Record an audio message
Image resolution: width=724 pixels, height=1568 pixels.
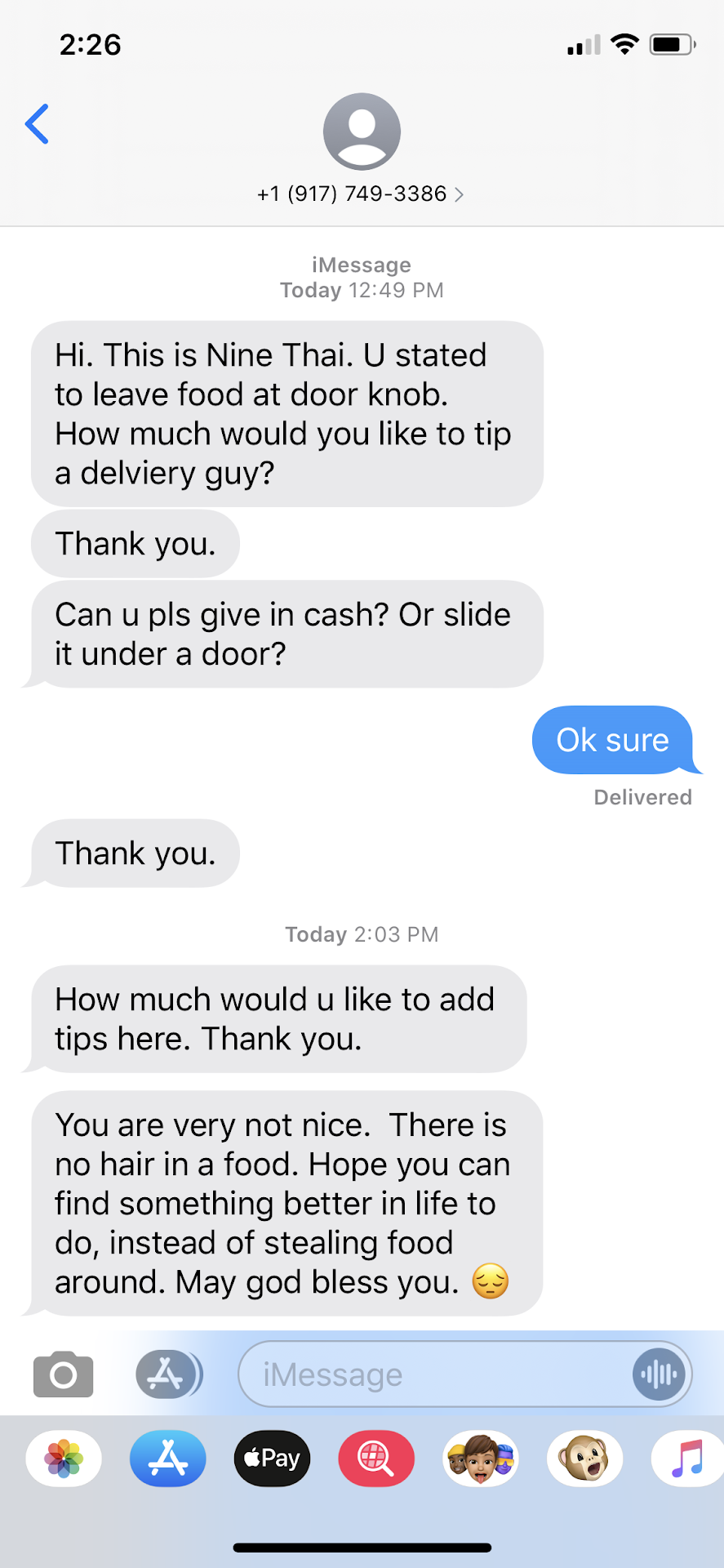click(658, 1374)
